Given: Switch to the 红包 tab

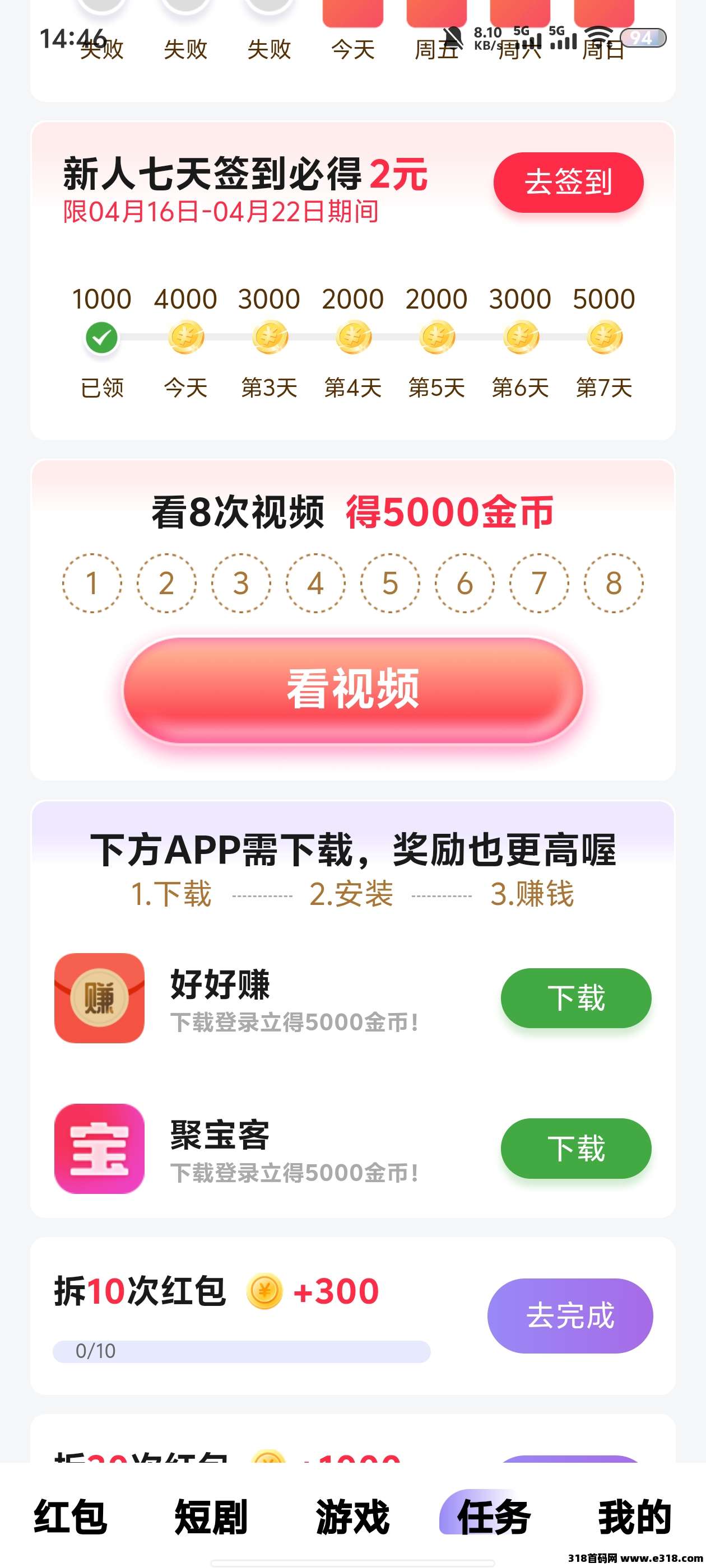Looking at the screenshot, I should [x=70, y=1516].
